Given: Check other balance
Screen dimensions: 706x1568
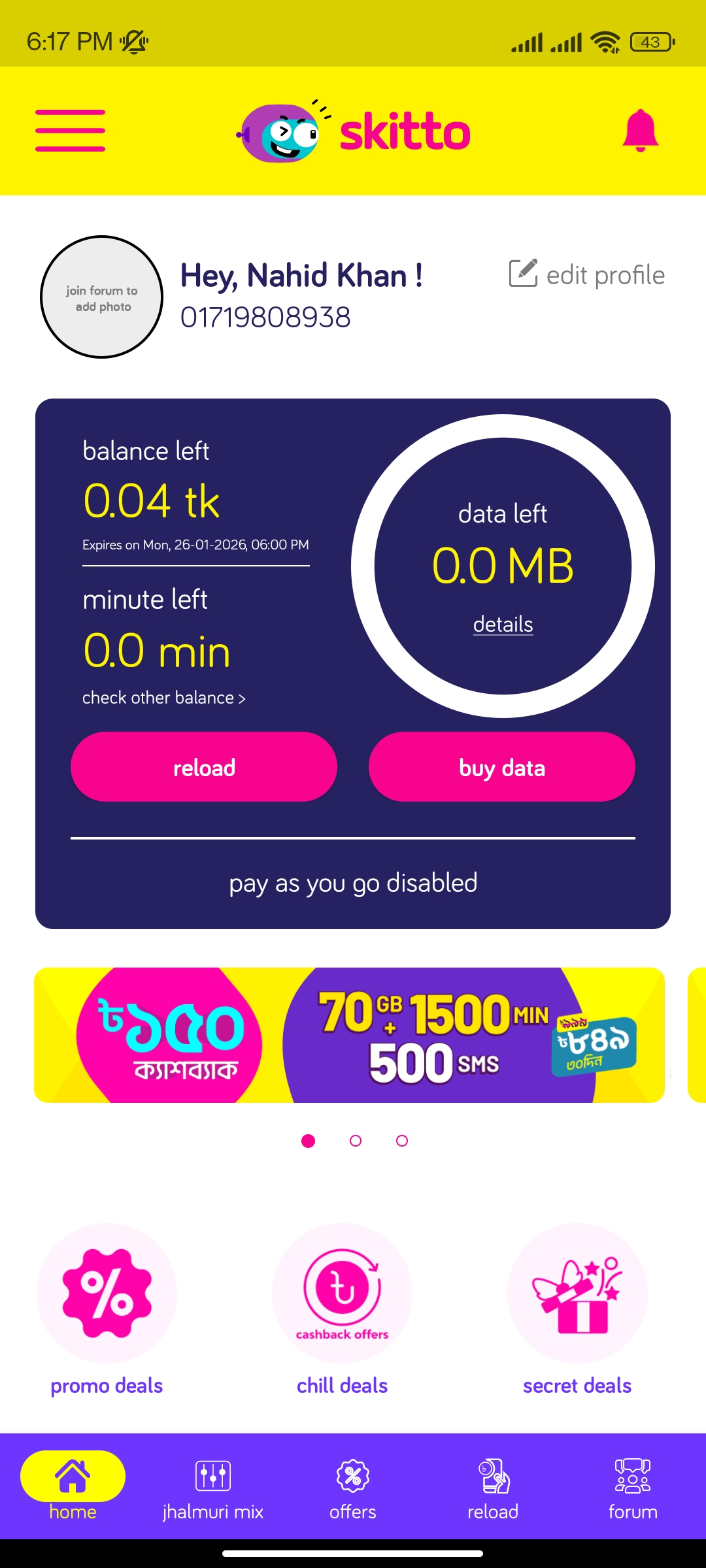Looking at the screenshot, I should point(163,698).
